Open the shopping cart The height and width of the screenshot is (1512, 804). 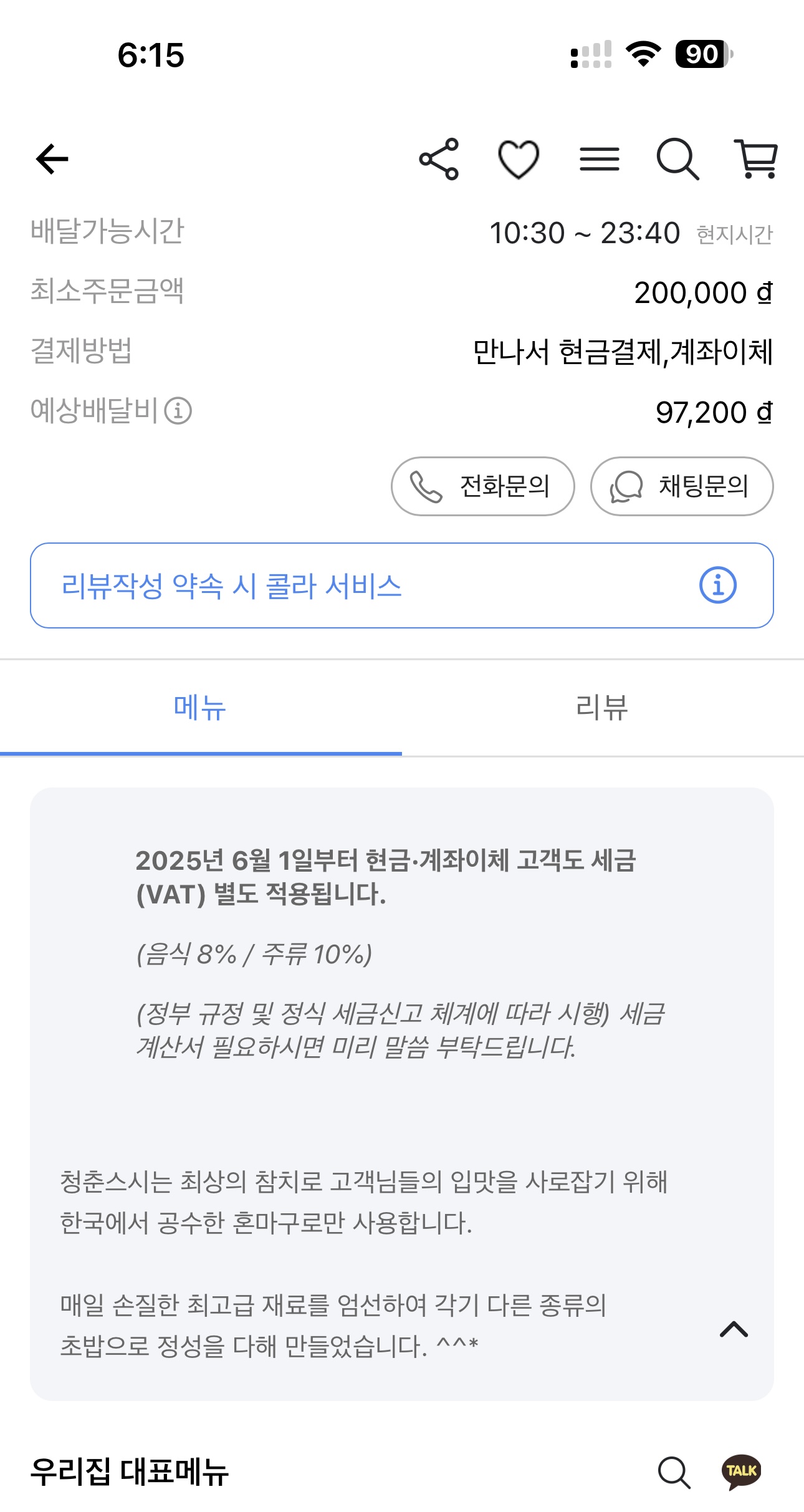click(757, 159)
